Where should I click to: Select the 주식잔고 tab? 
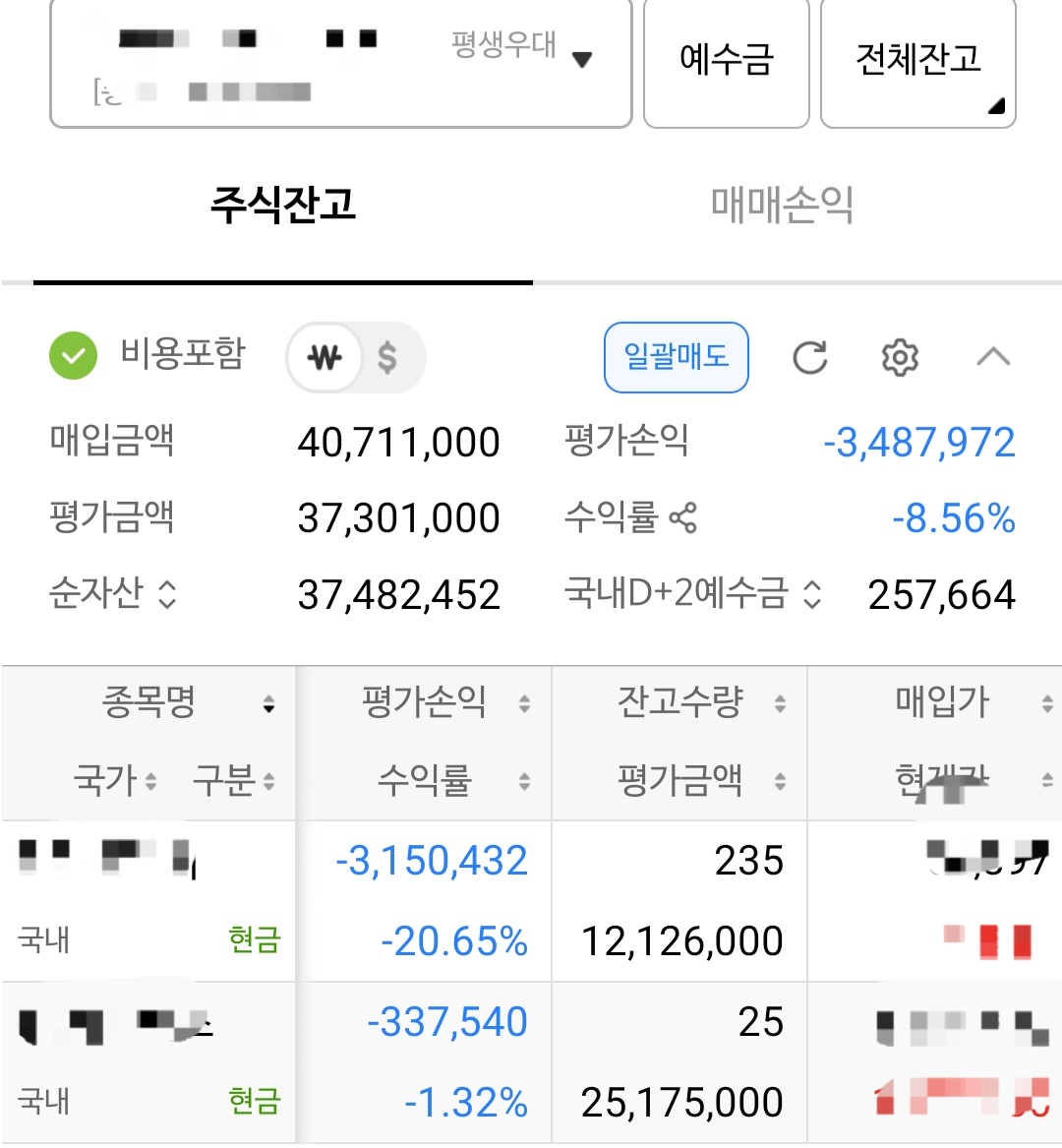coord(283,206)
